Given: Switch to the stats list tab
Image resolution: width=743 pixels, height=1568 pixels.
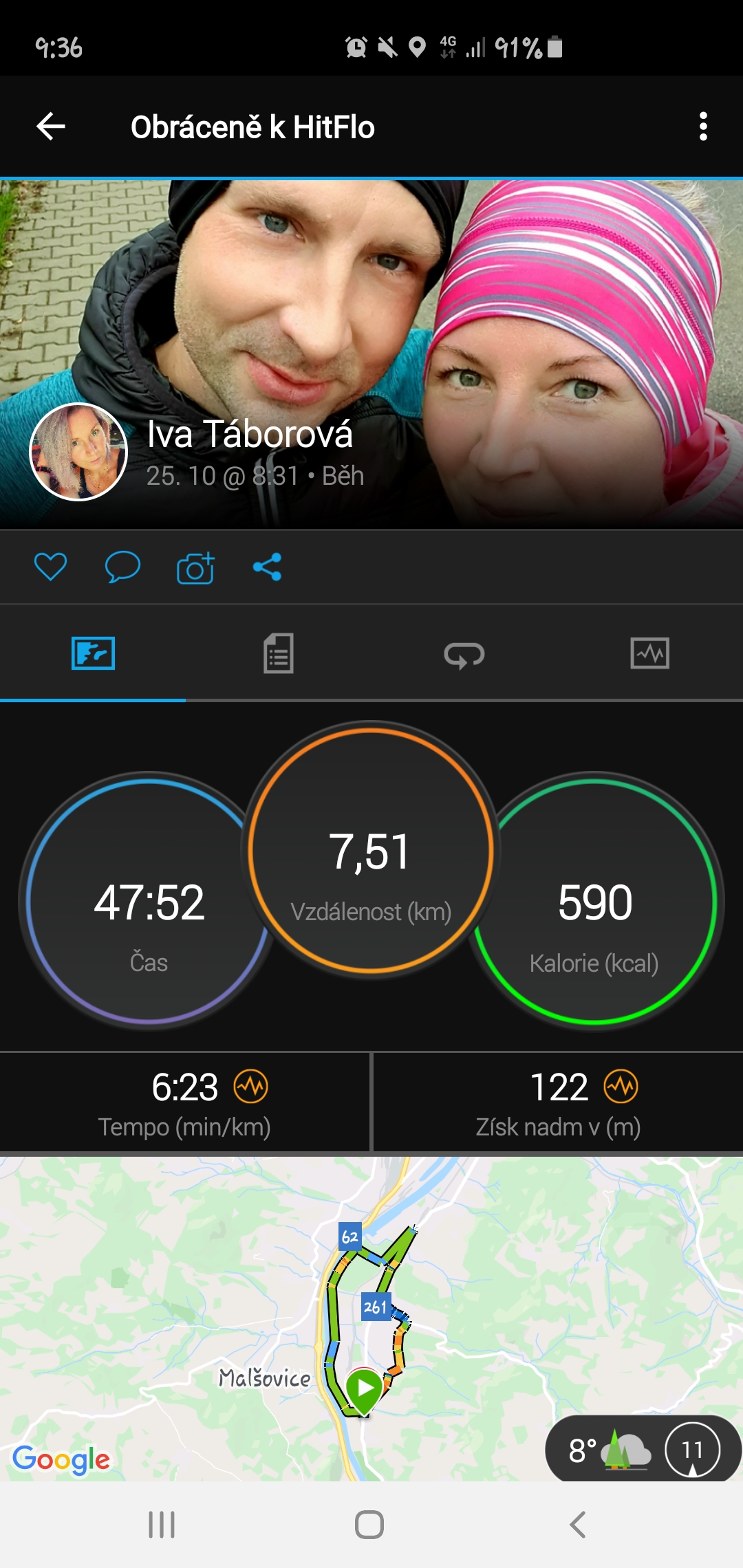Looking at the screenshot, I should 279,653.
